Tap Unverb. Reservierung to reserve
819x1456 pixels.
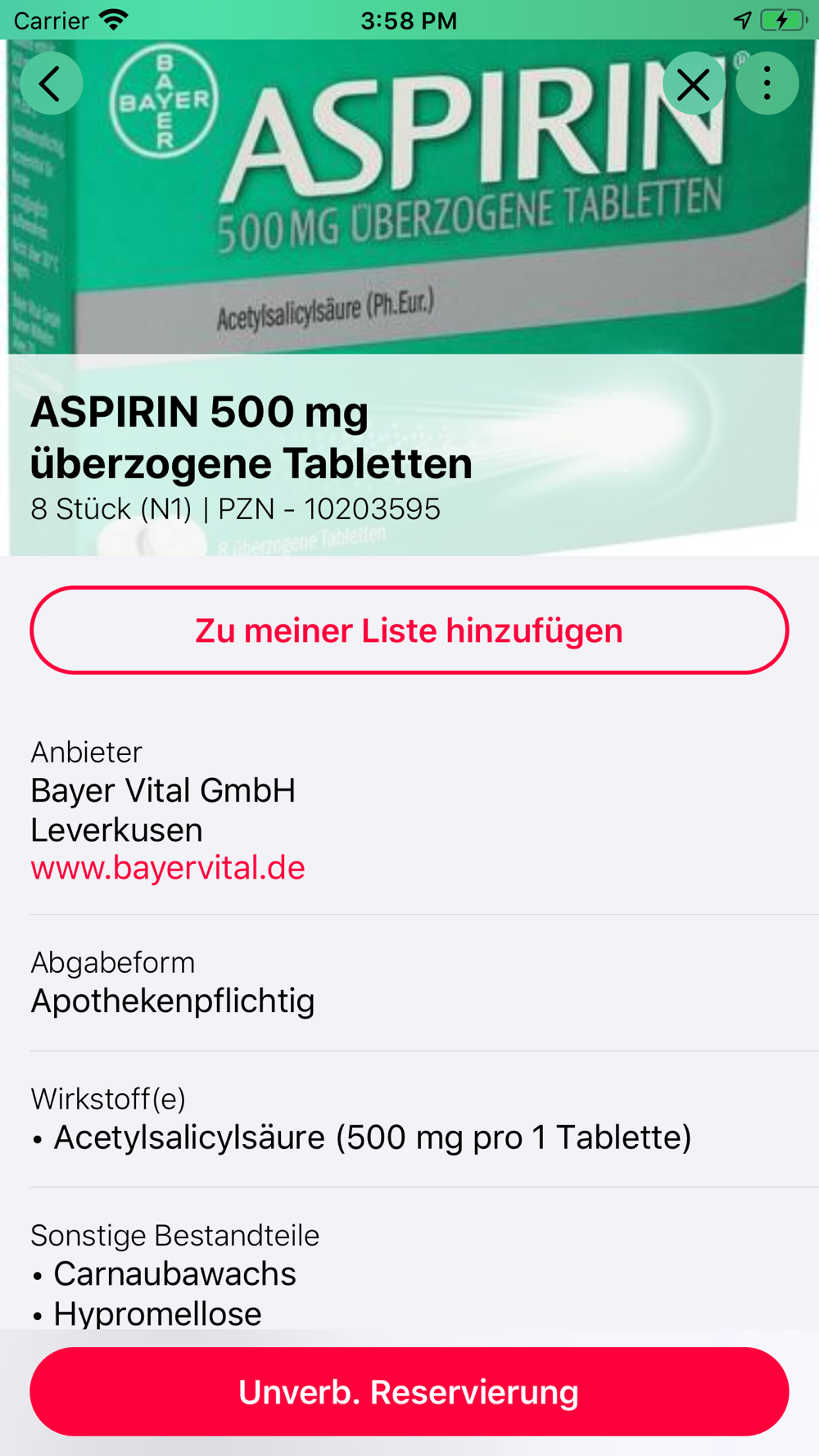(x=409, y=1391)
